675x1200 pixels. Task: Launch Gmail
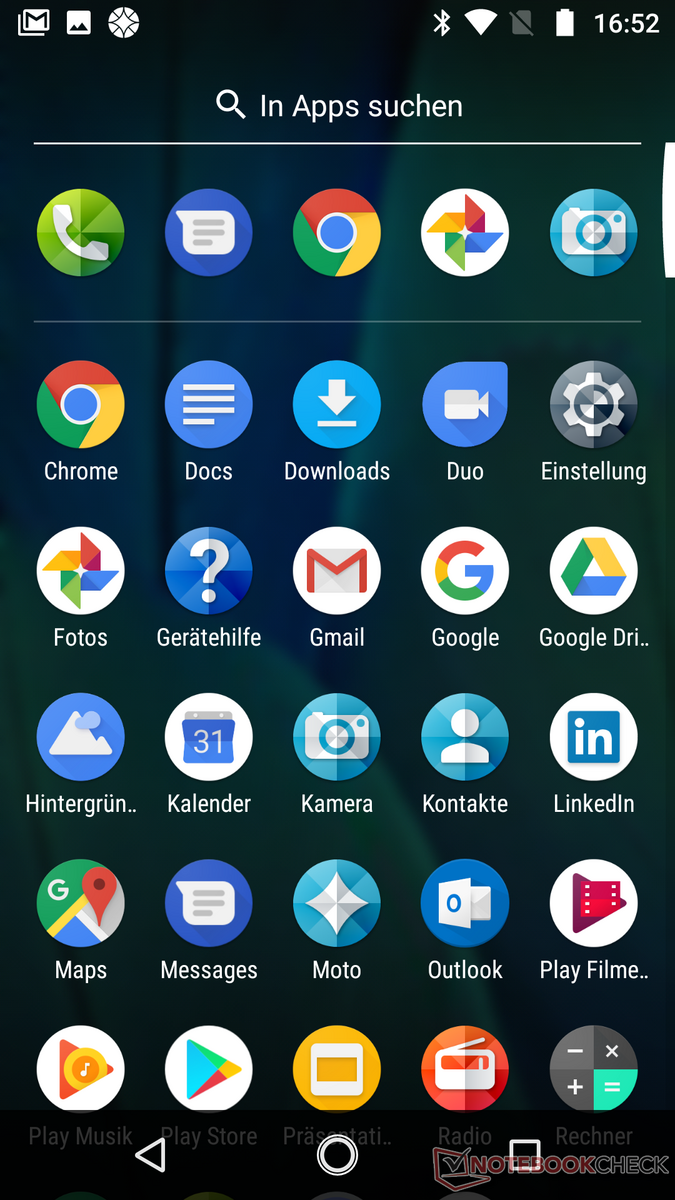[337, 571]
